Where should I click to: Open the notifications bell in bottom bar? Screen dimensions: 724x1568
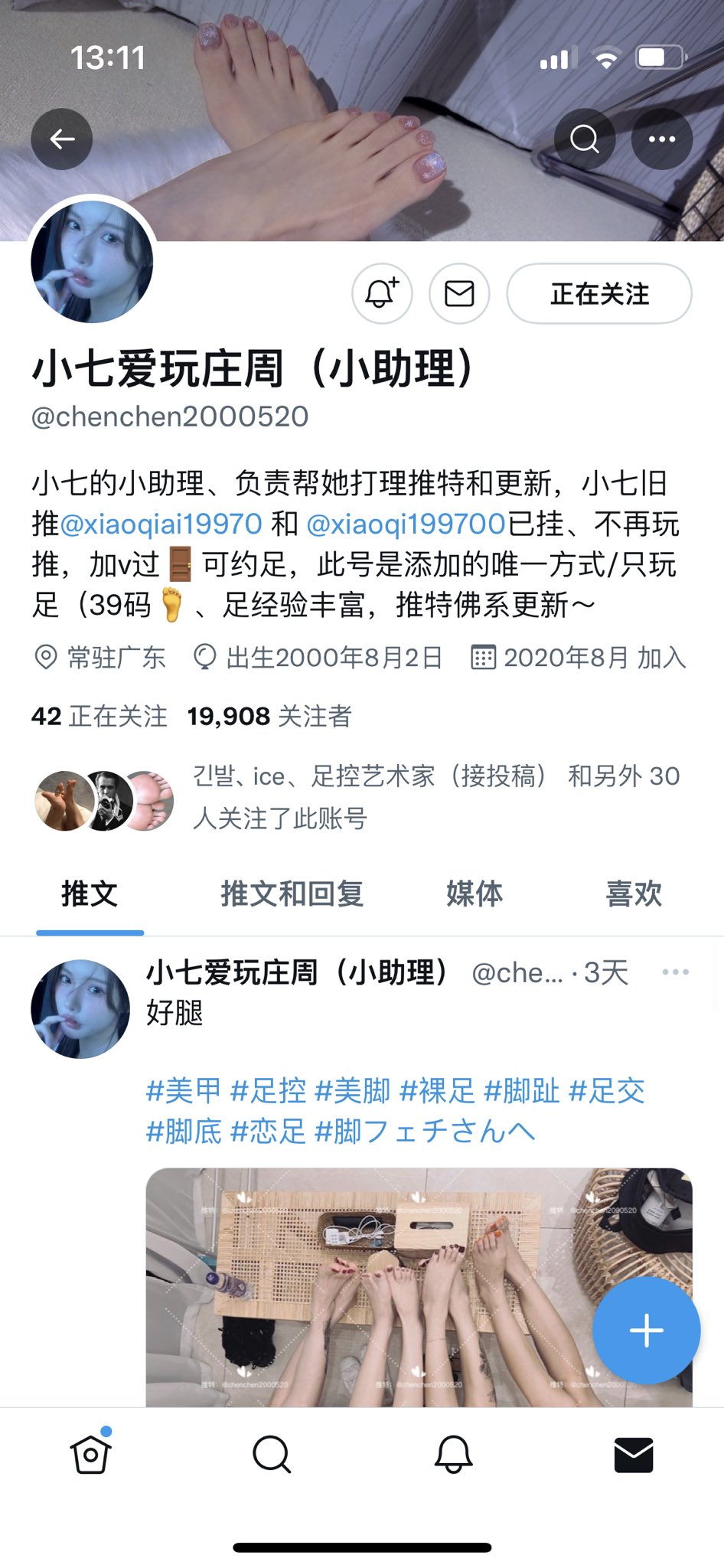coord(453,1454)
